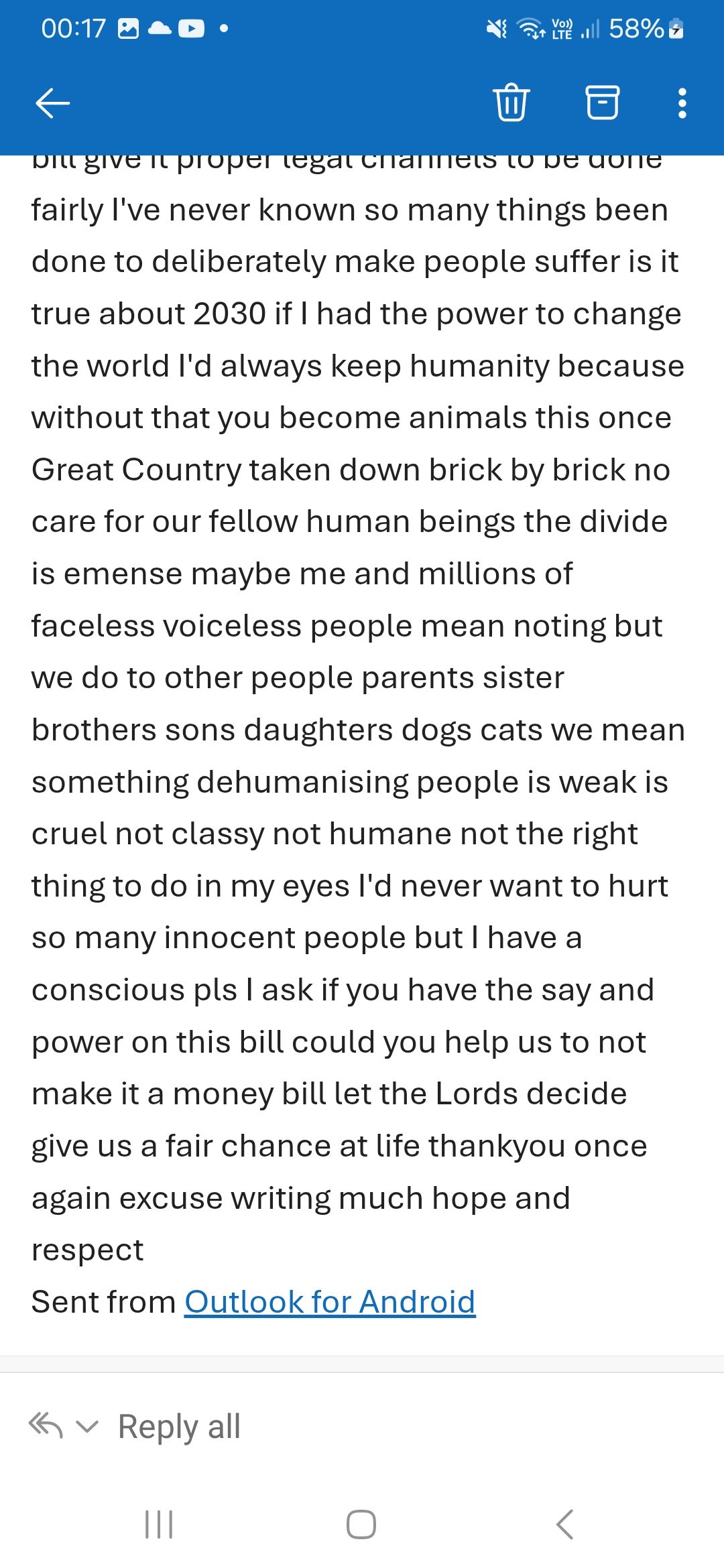Expand reply options with the chevron
724x1568 pixels.
point(87,1427)
